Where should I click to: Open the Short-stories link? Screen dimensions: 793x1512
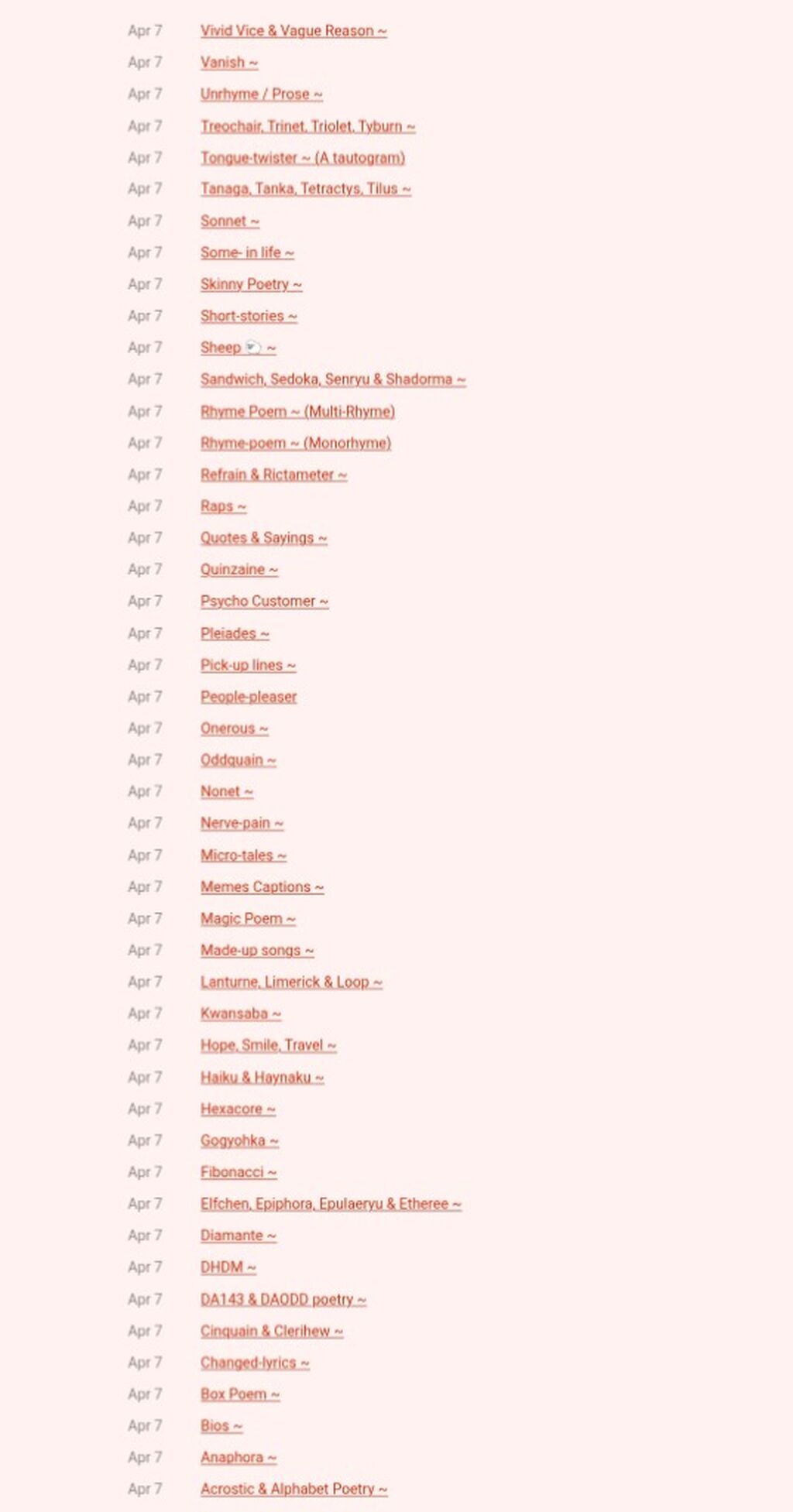pyautogui.click(x=249, y=316)
